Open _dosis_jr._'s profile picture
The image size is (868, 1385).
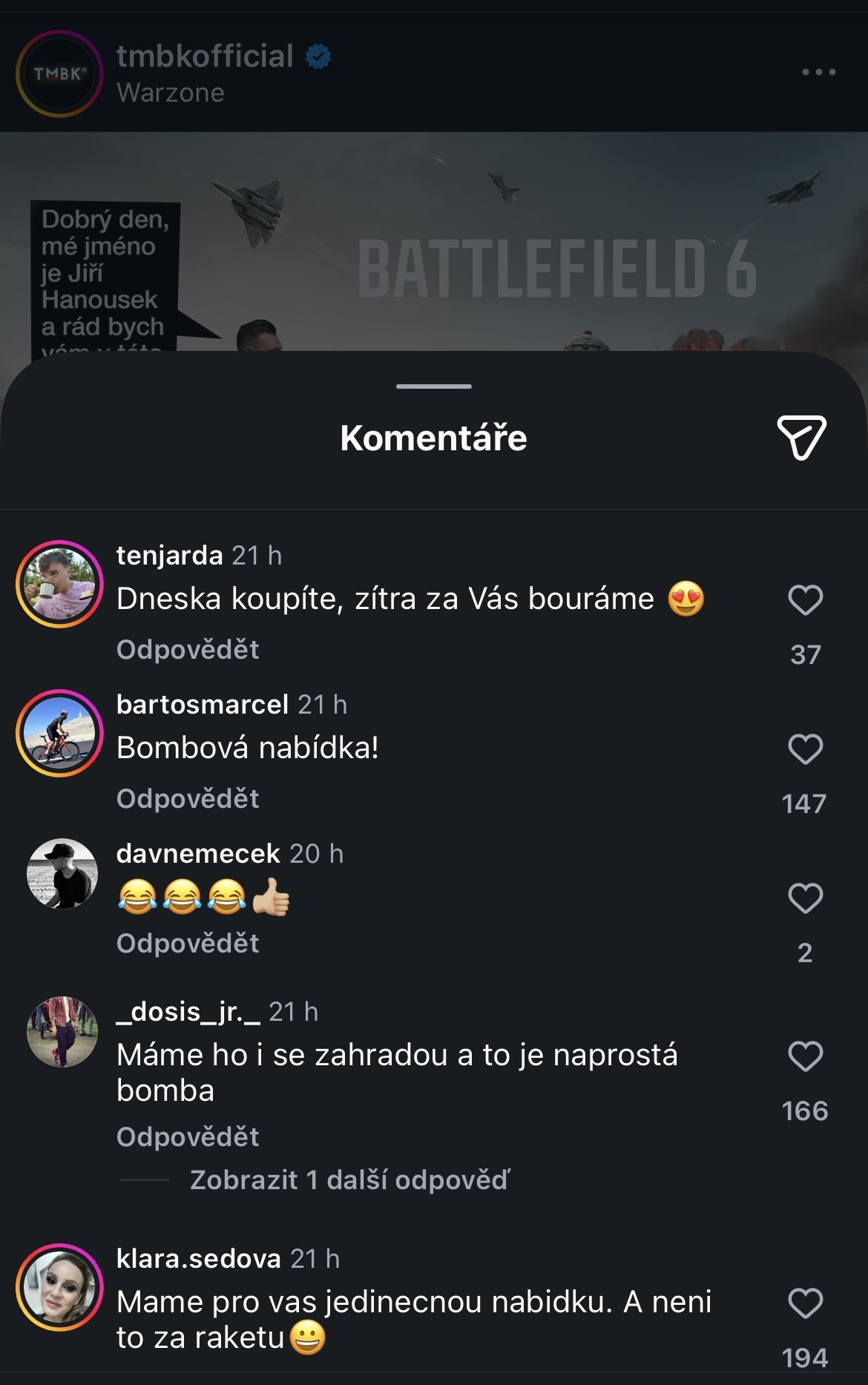[62, 1031]
